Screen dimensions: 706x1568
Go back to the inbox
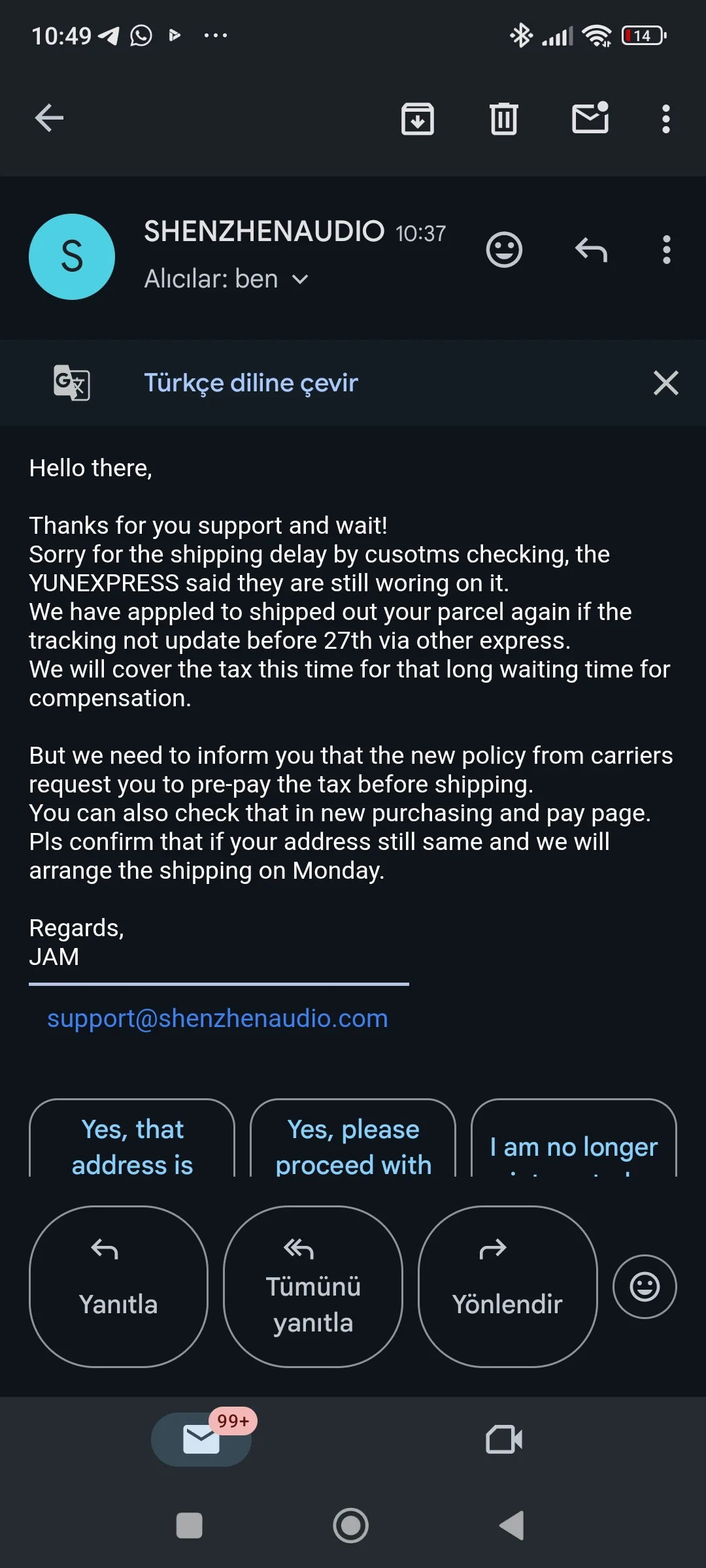49,118
